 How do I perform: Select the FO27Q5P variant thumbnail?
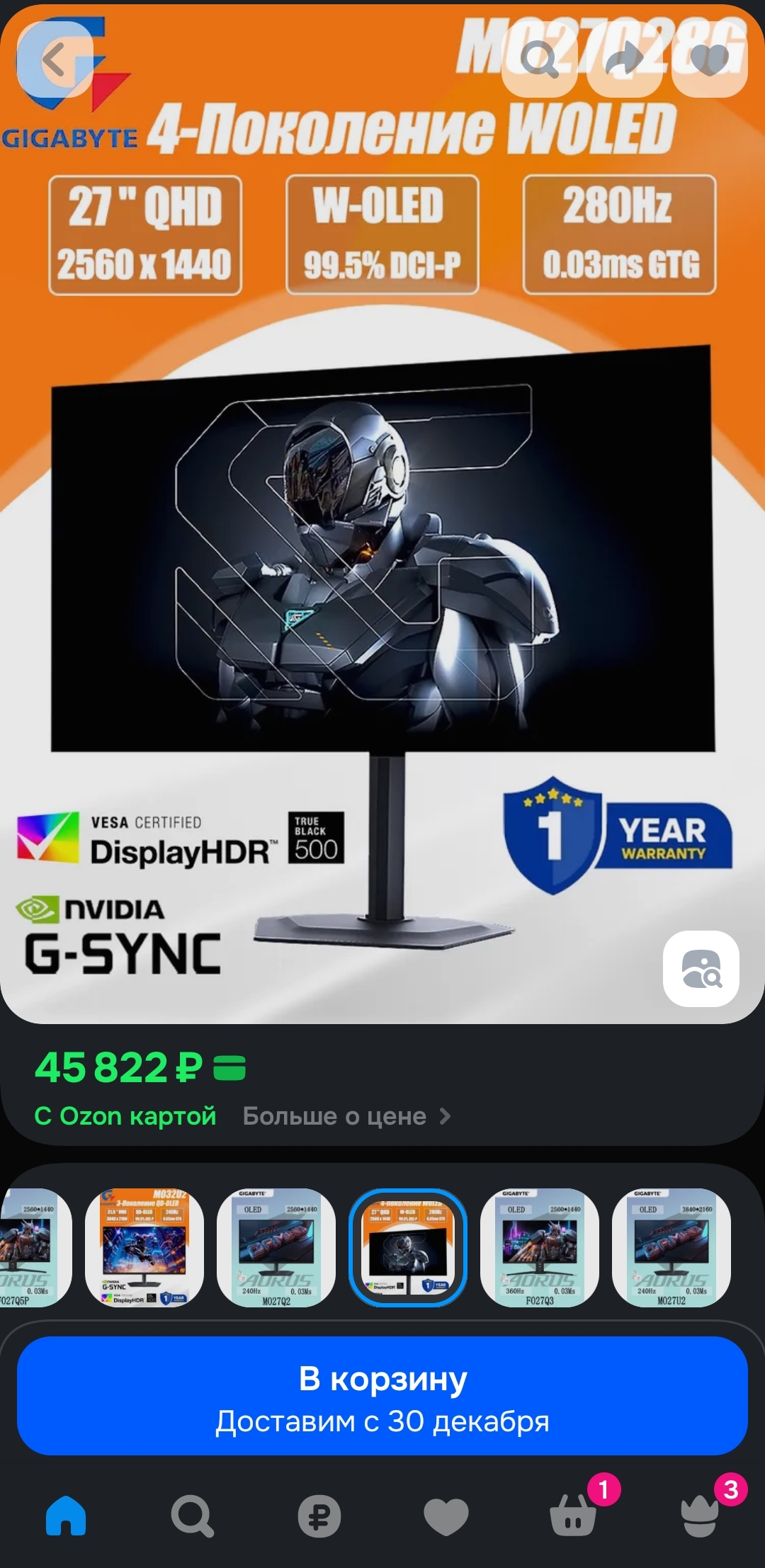35,1247
